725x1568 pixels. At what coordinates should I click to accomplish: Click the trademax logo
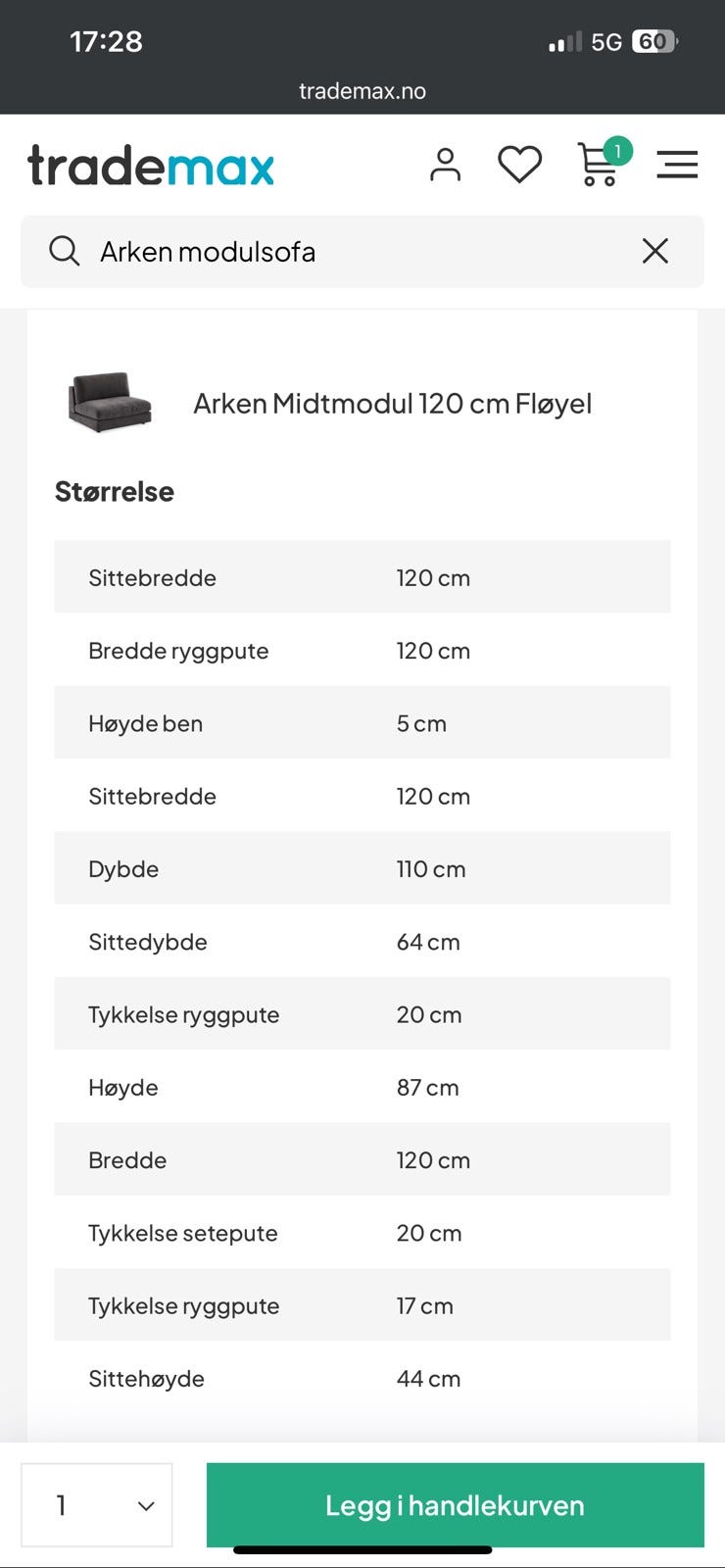pos(151,165)
